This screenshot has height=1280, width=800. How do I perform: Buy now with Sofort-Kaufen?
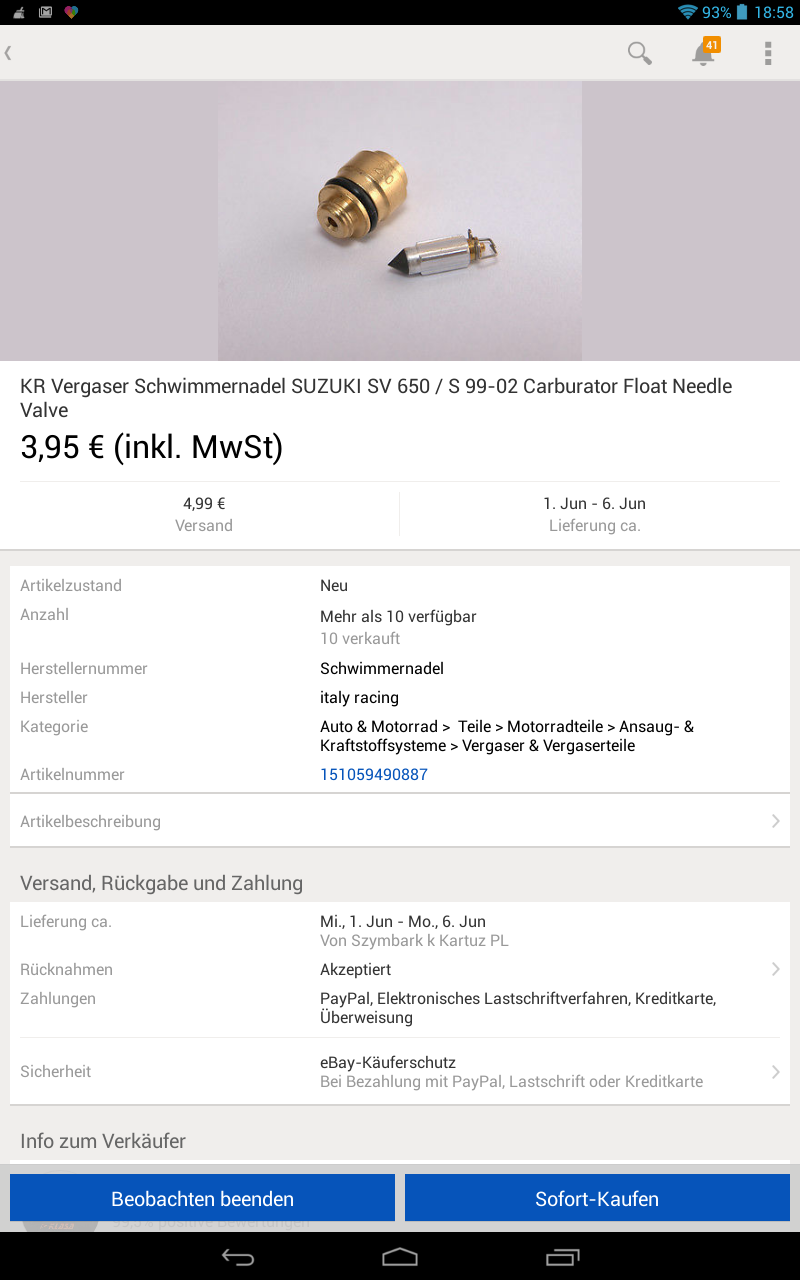597,1198
